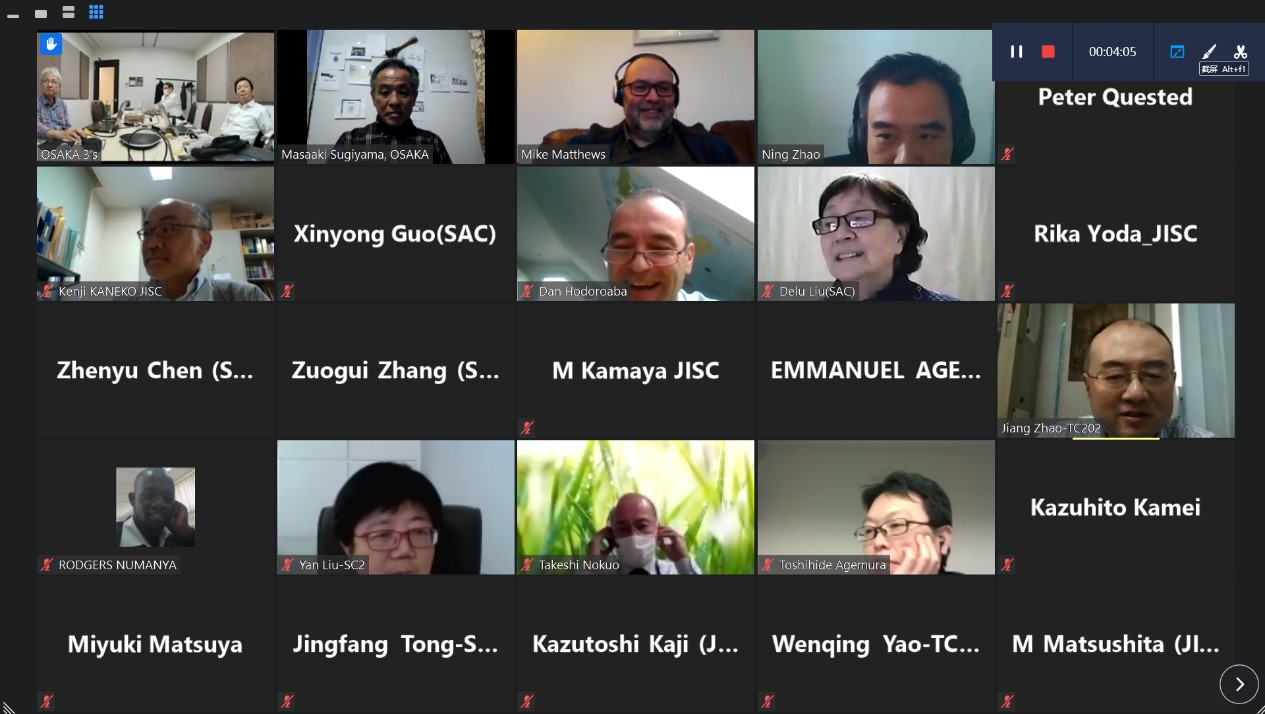Go to the next page of participants
Image resolution: width=1265 pixels, height=714 pixels.
pos(1239,684)
